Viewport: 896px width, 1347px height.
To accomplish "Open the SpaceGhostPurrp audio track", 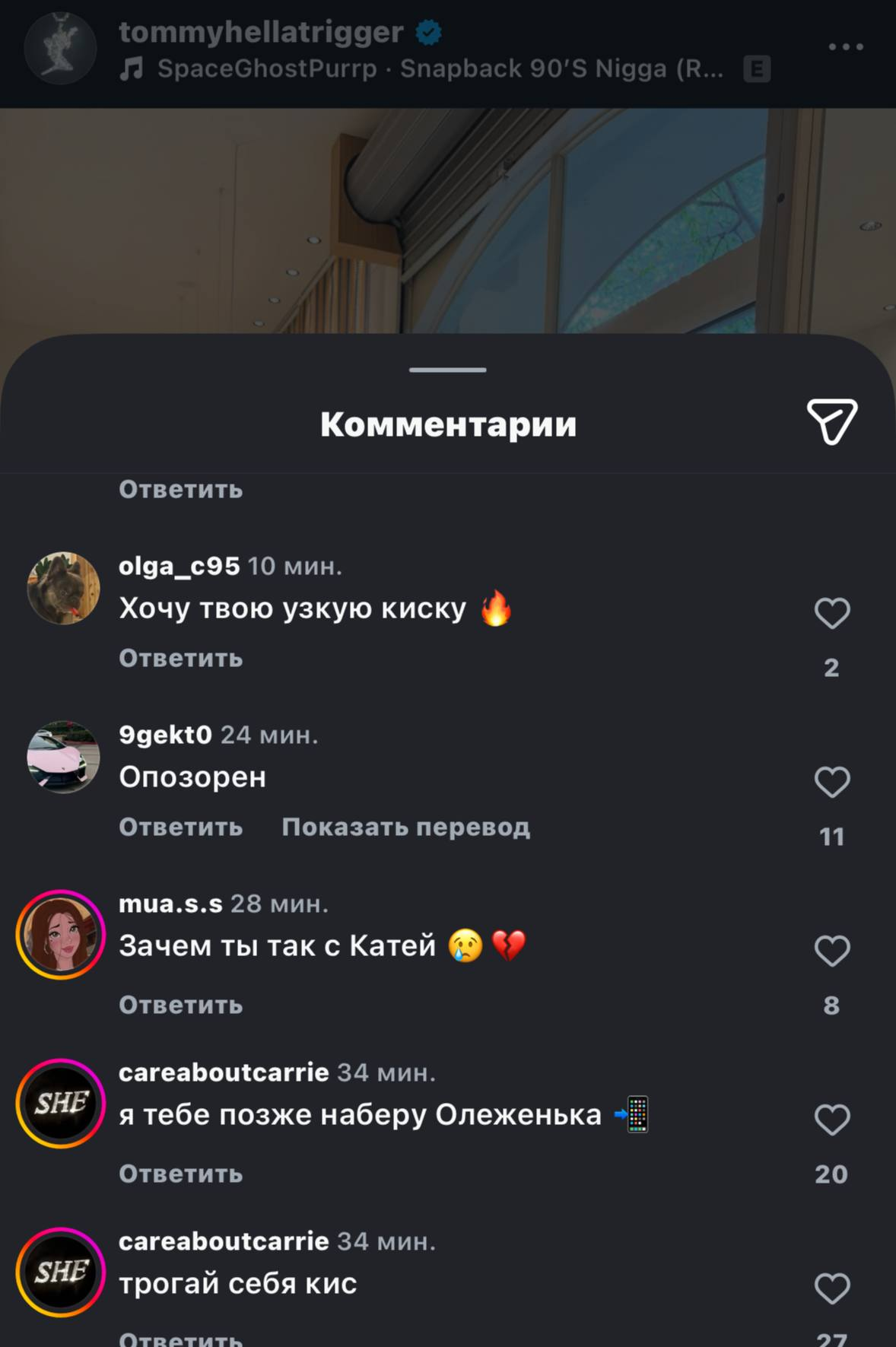I will [440, 69].
